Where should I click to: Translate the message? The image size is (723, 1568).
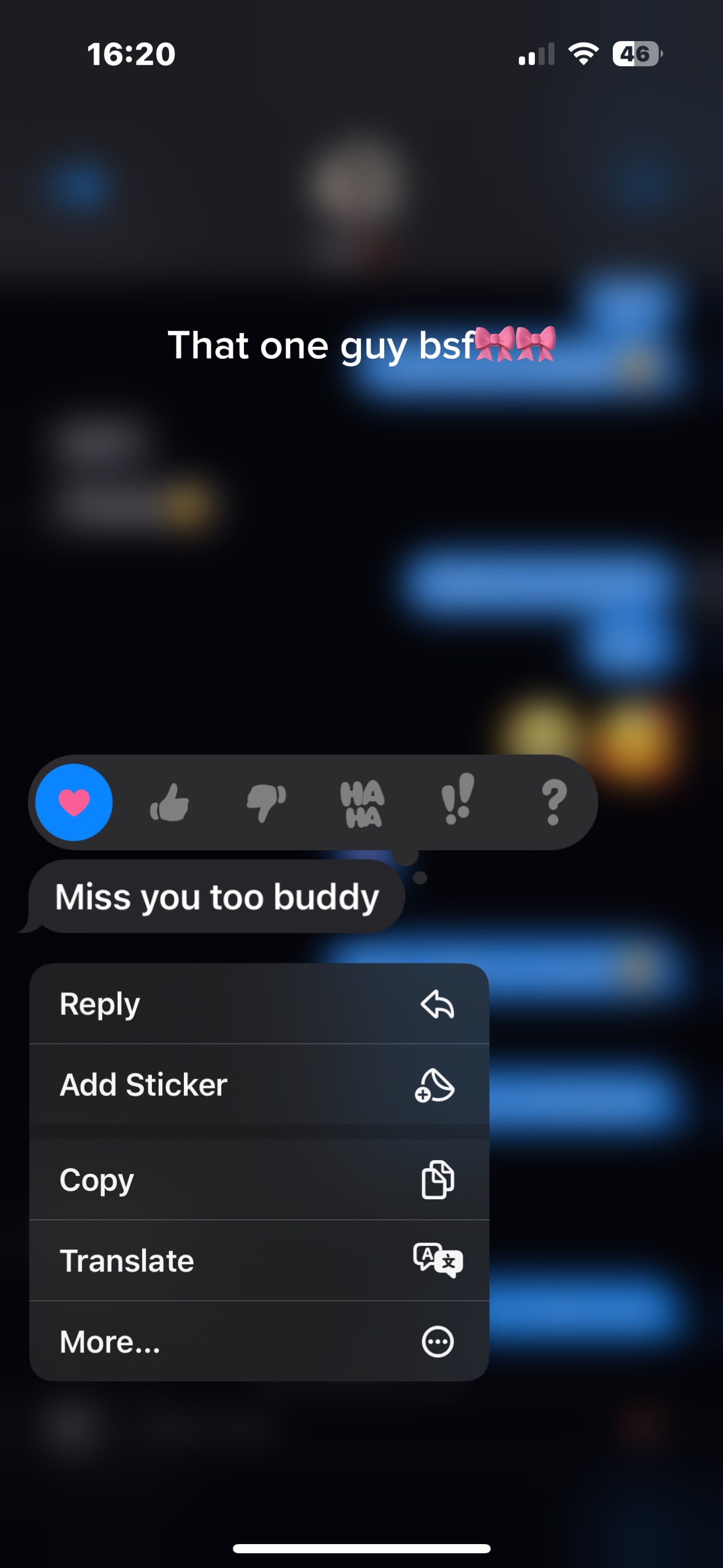tap(259, 1261)
